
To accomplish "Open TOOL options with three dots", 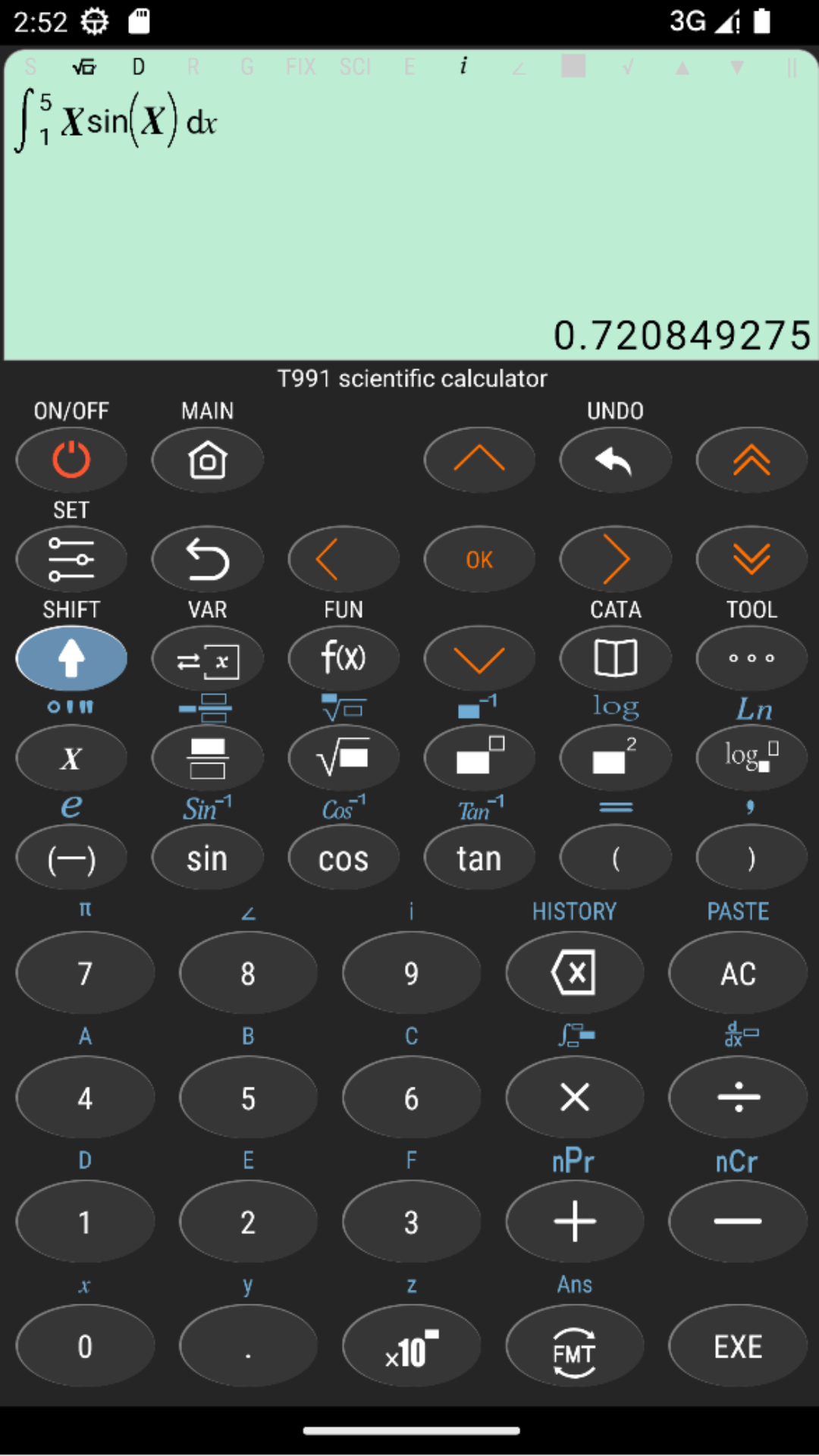I will click(751, 657).
